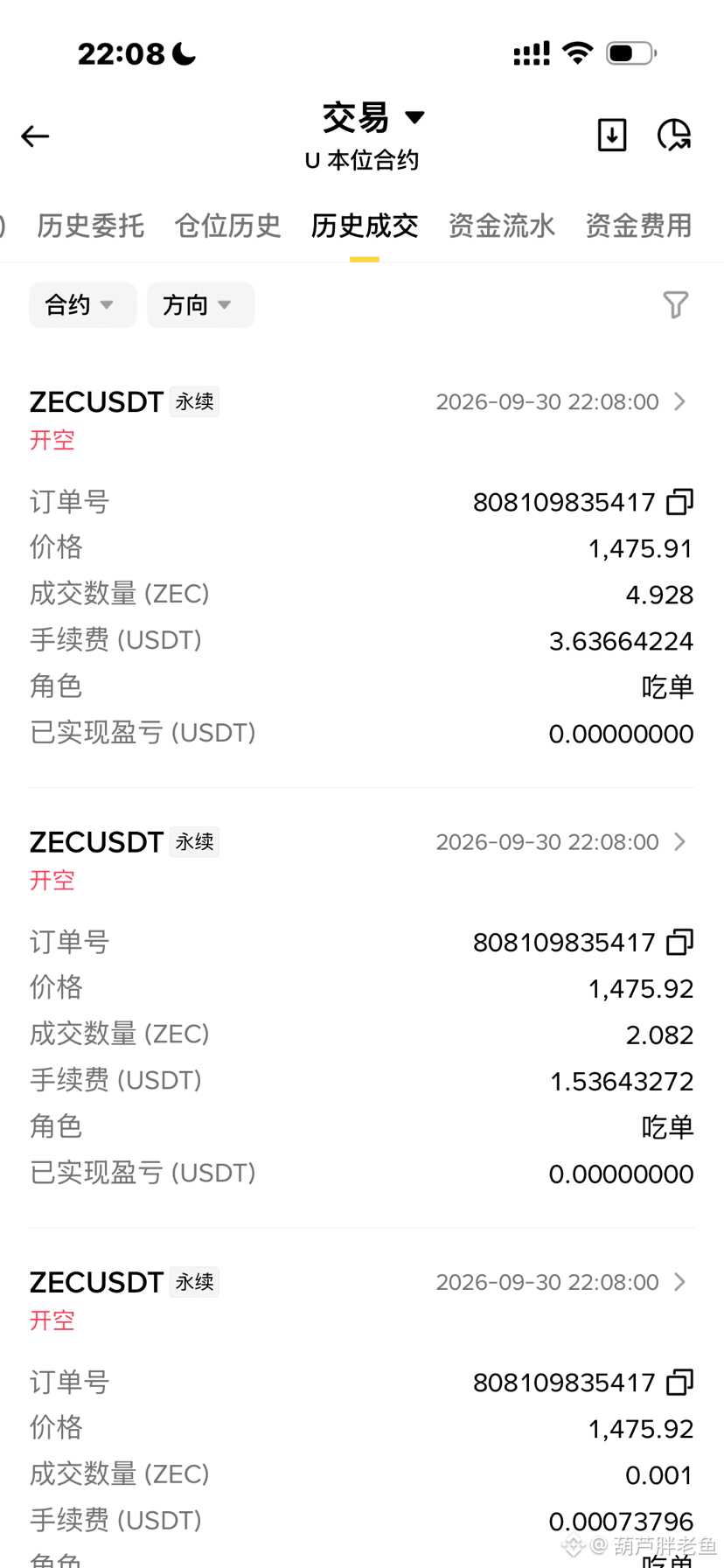Screen dimensions: 724x1568
Task: Go back using the back arrow
Action: [35, 136]
